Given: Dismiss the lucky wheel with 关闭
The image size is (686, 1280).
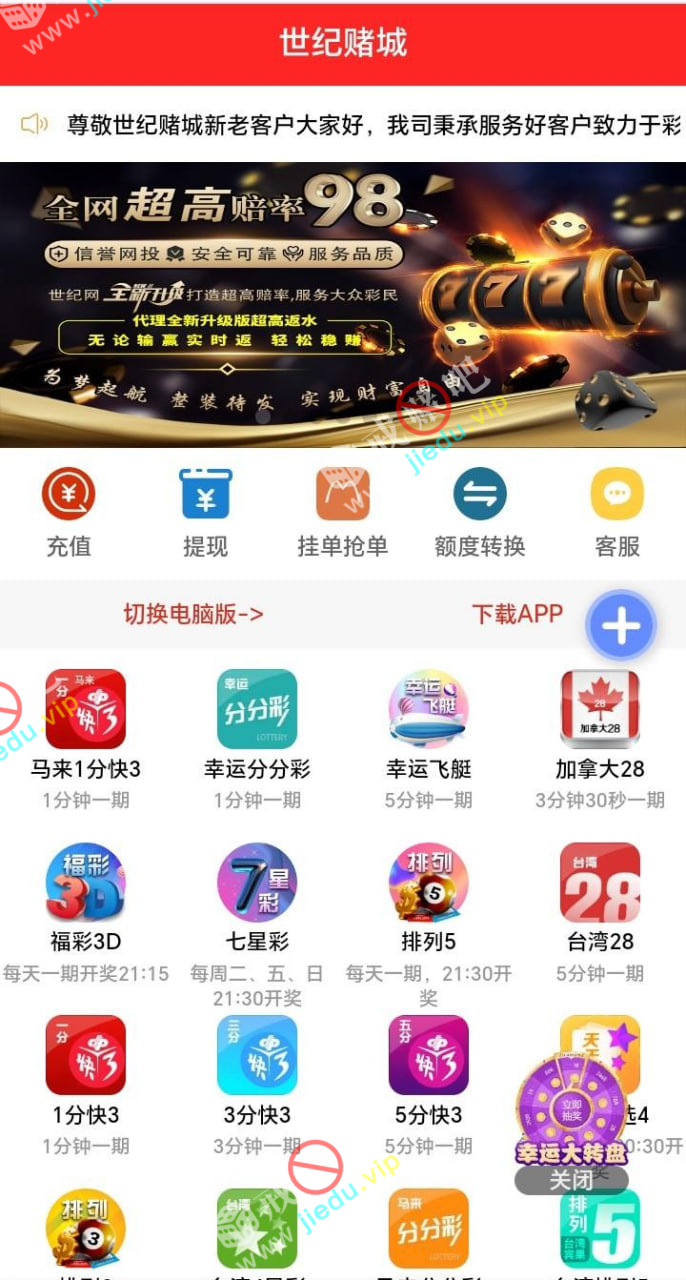Looking at the screenshot, I should coord(571,1180).
